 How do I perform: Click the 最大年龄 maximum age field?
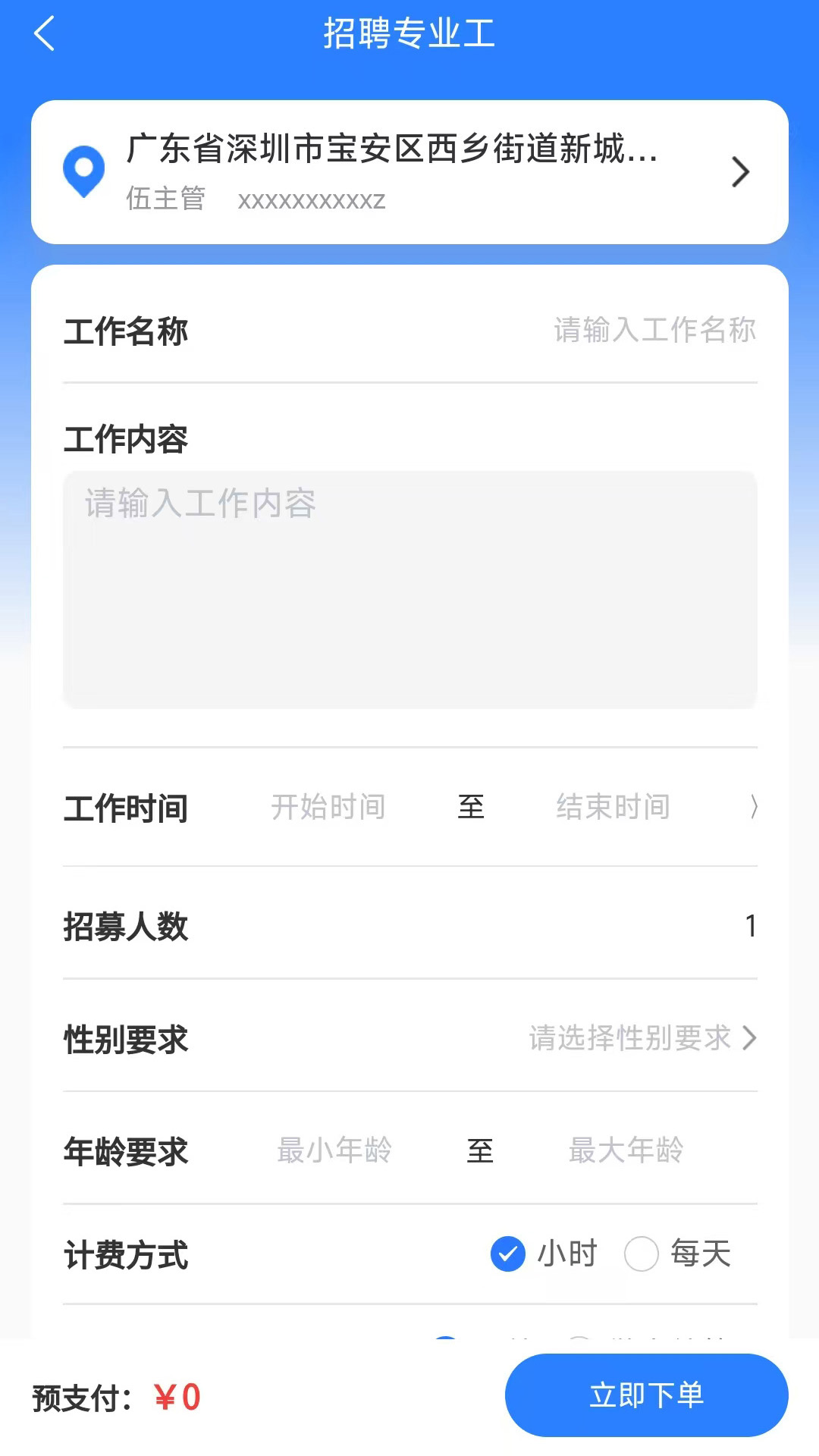626,1151
